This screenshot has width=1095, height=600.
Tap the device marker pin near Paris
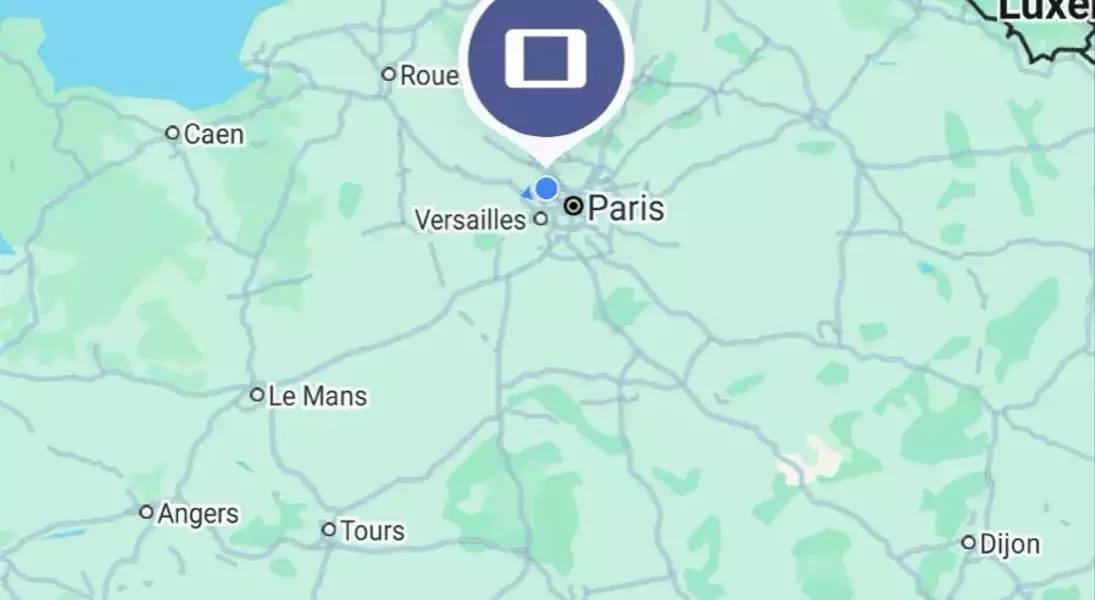tap(546, 62)
